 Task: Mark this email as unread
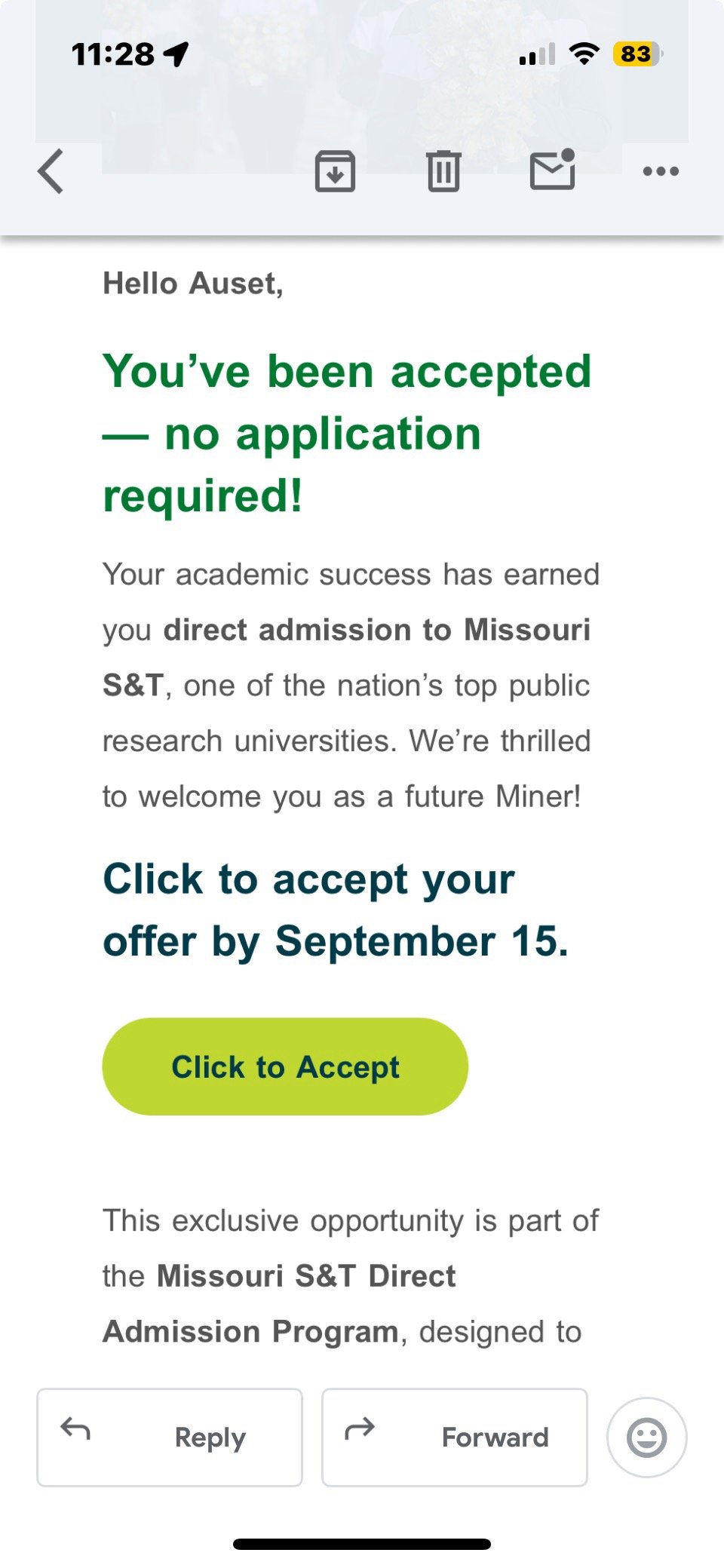(553, 170)
